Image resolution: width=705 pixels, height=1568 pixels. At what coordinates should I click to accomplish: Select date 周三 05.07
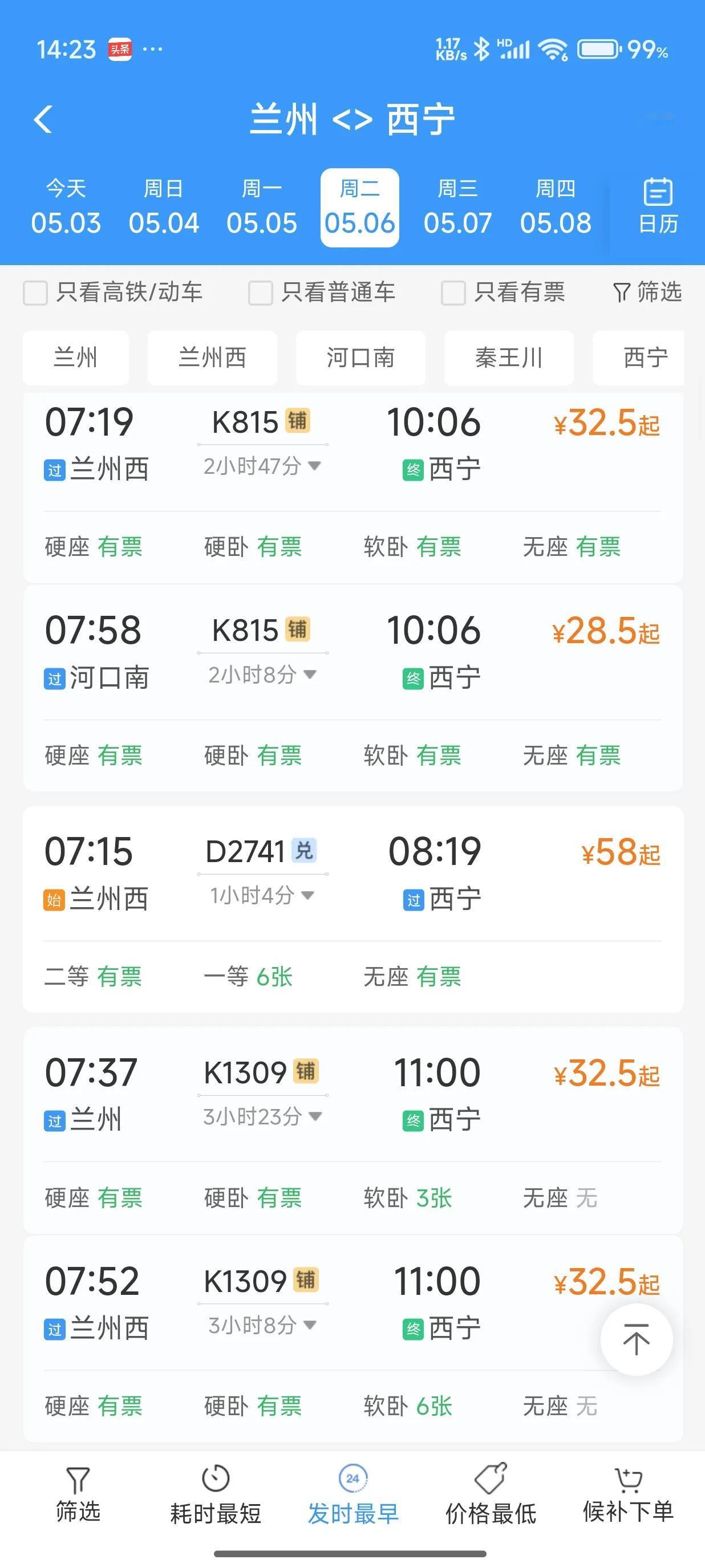click(x=458, y=208)
